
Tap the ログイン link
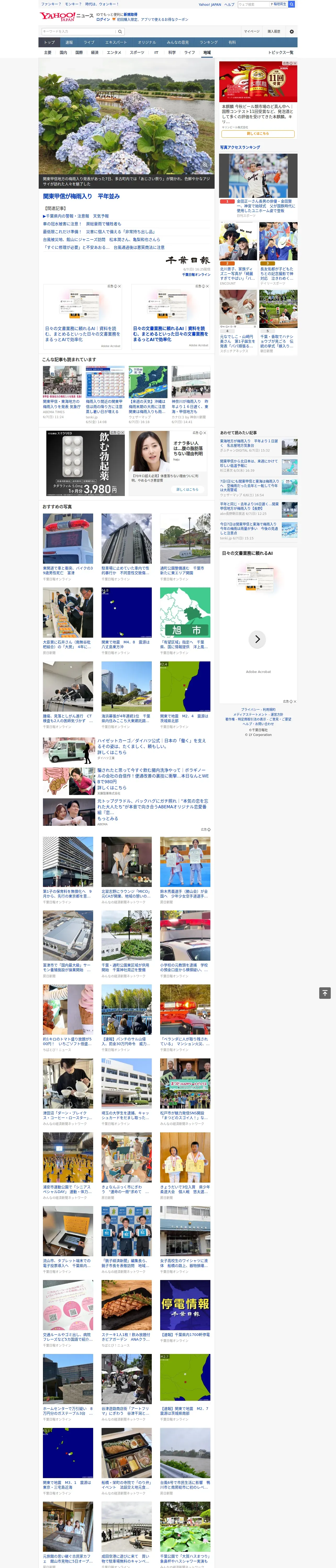[x=103, y=20]
